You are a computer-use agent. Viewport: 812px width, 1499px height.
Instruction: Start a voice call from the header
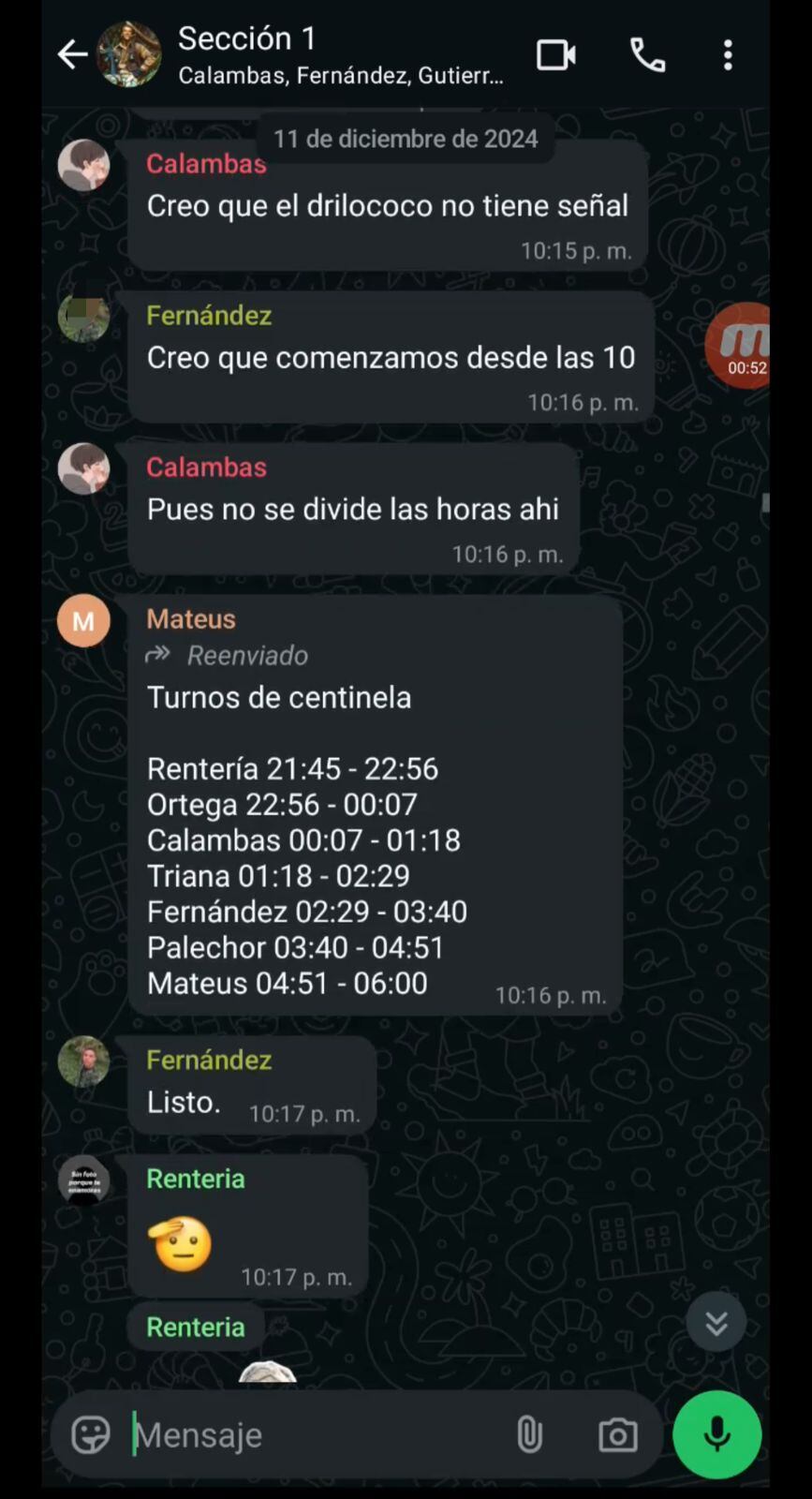647,54
